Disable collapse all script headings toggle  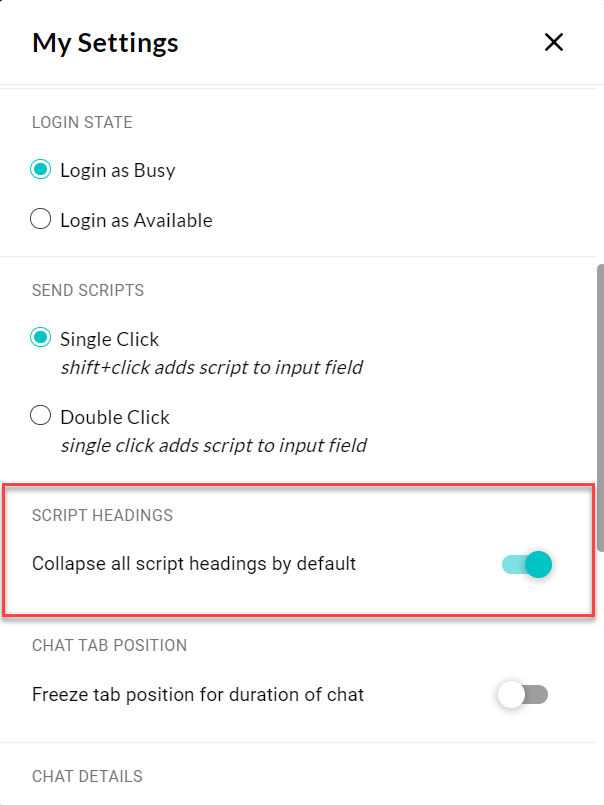click(527, 564)
